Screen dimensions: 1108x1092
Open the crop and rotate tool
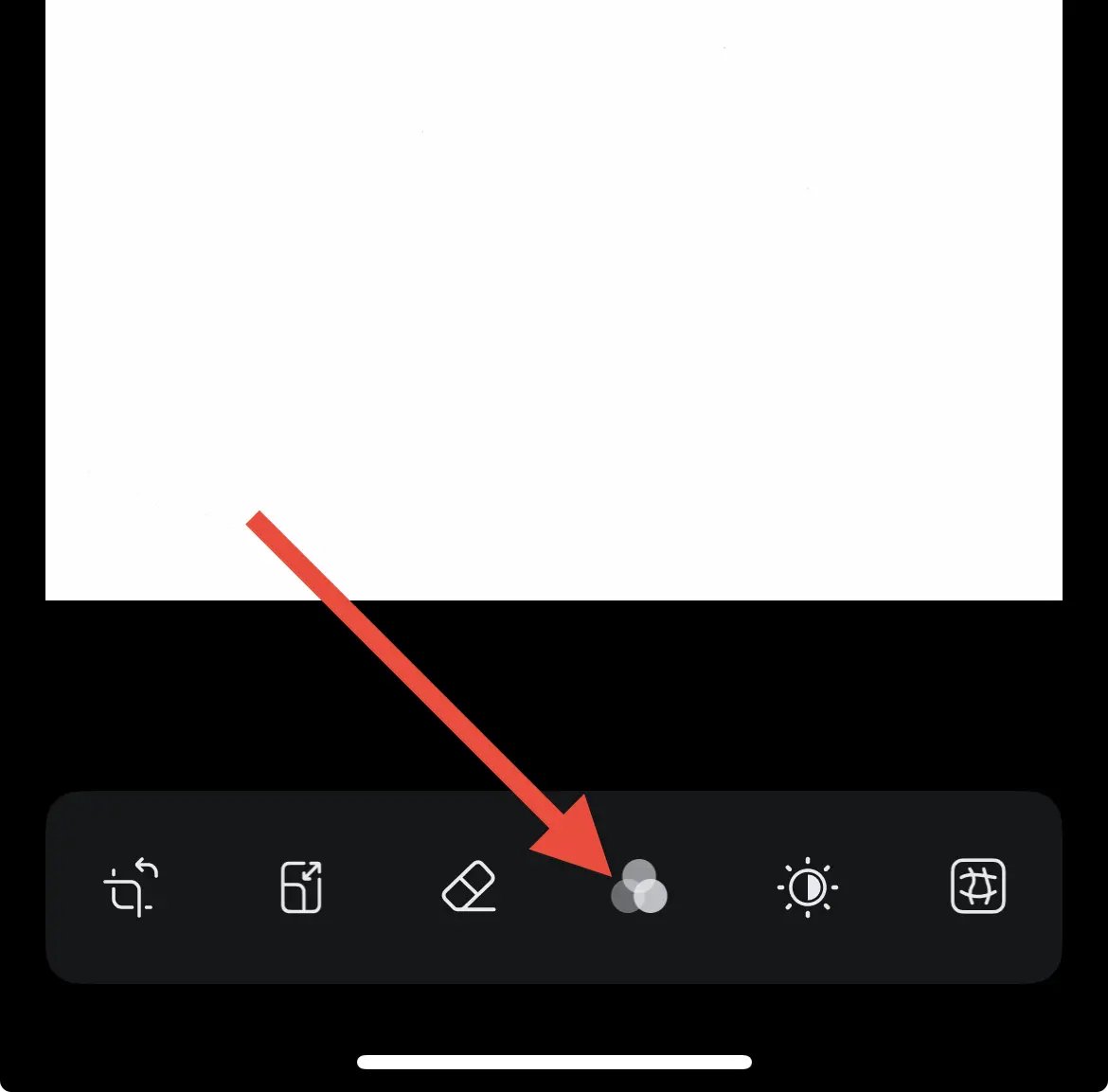(x=131, y=887)
